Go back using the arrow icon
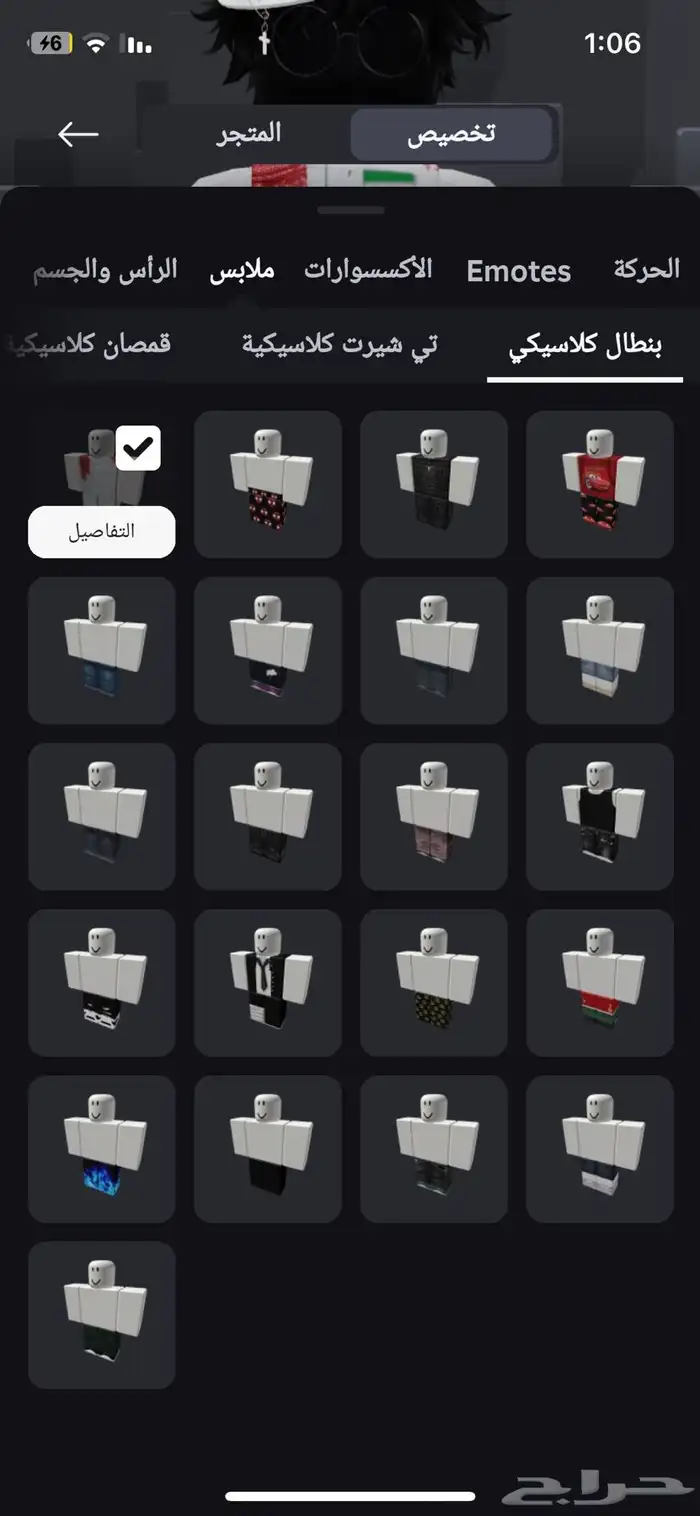 click(x=78, y=134)
